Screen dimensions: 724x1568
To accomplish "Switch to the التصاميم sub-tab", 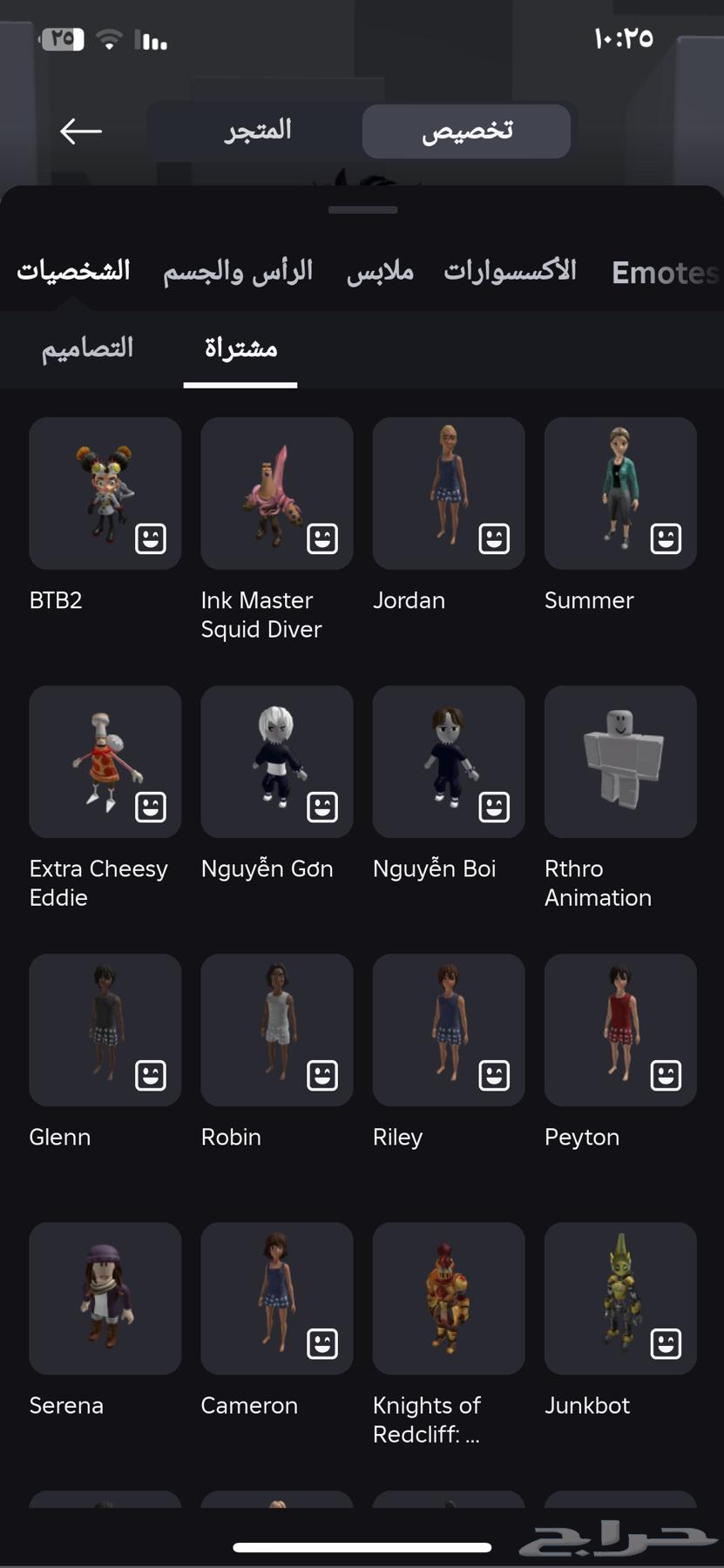I will coord(87,348).
